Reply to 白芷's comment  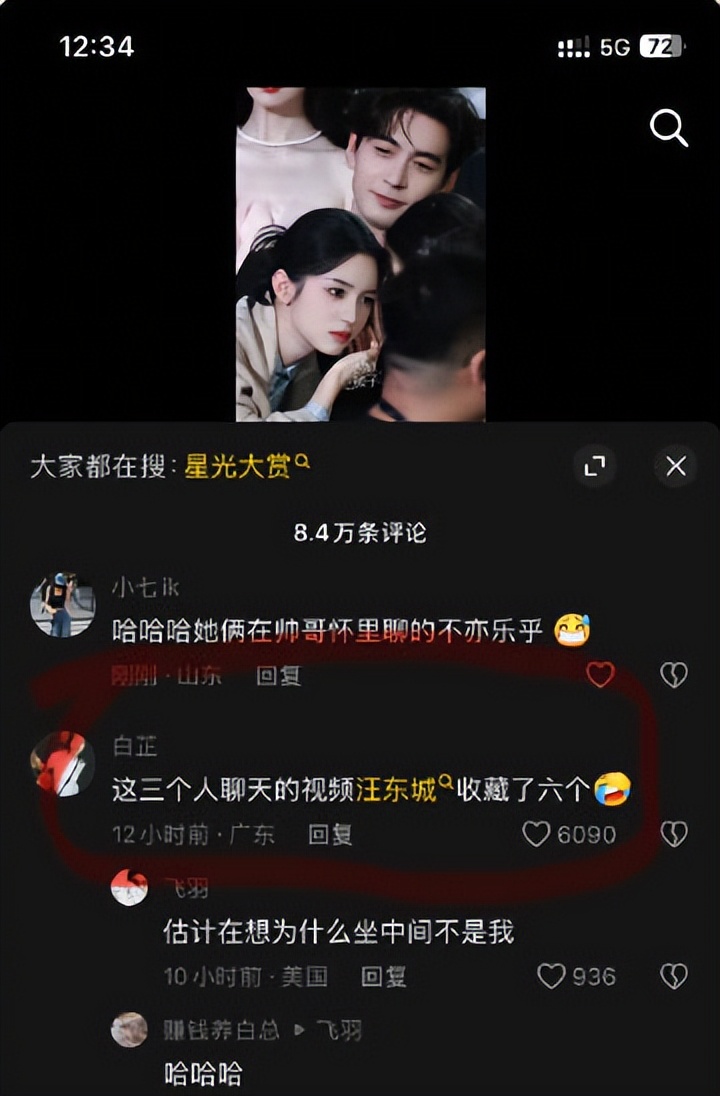pos(330,834)
